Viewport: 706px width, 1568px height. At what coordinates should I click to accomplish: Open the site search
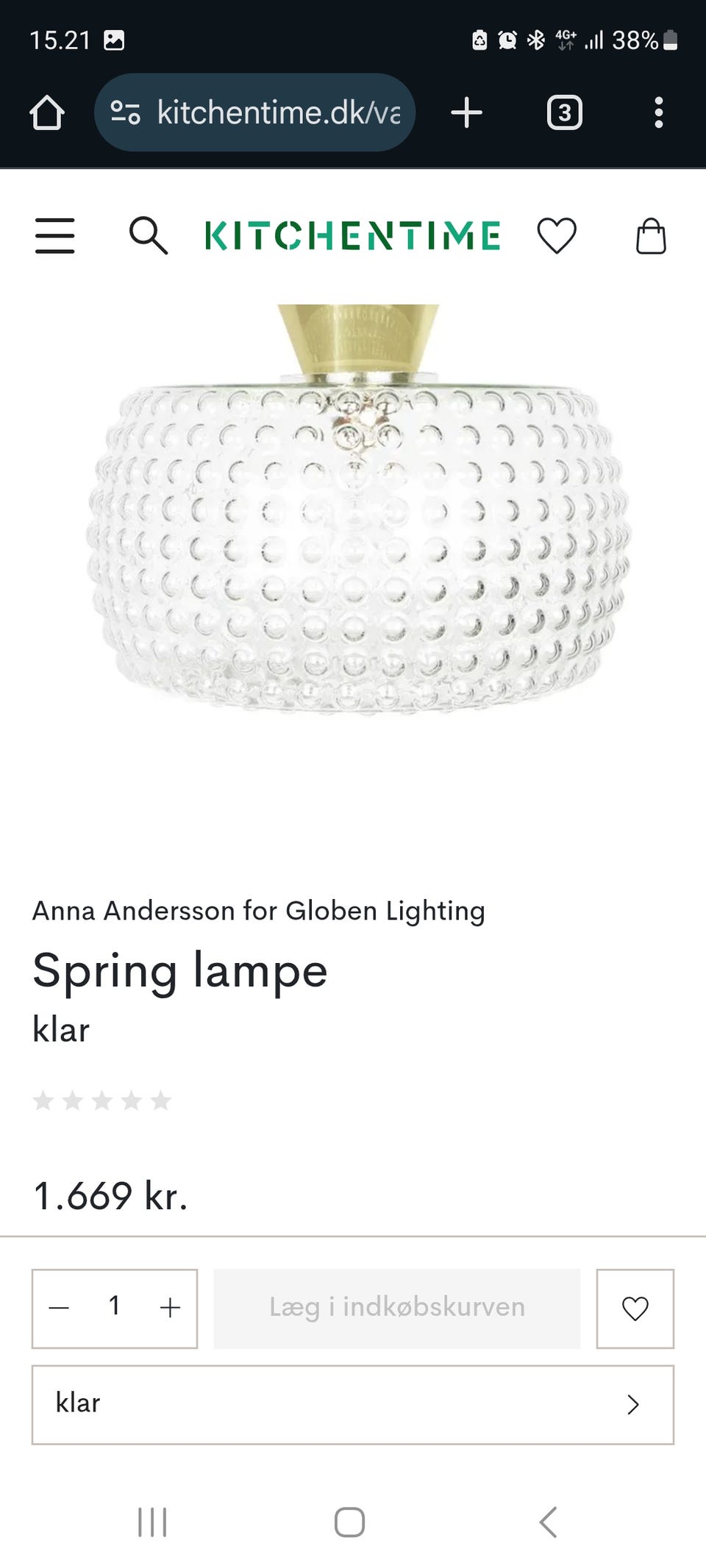[x=148, y=236]
